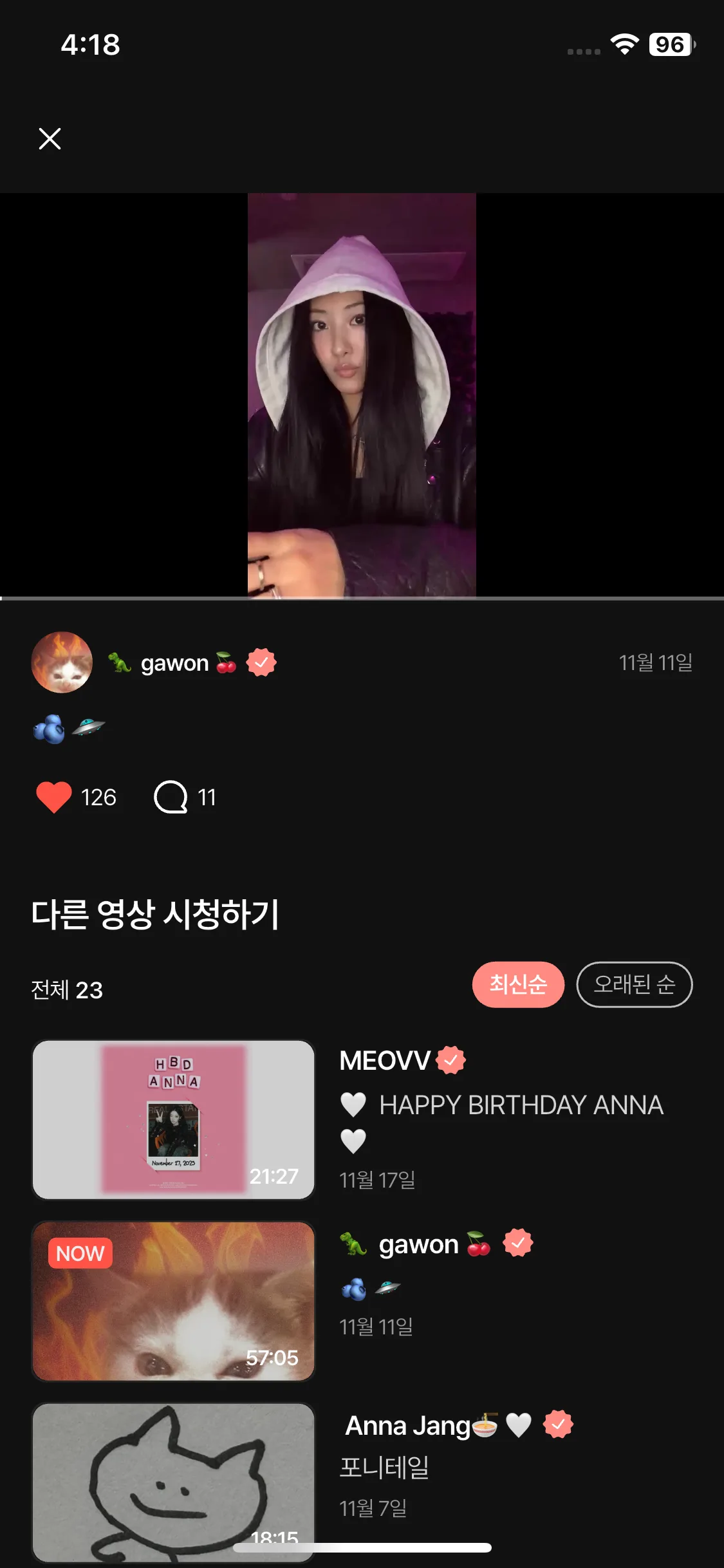Open gawon's profile picture
The width and height of the screenshot is (724, 1568).
tap(62, 662)
